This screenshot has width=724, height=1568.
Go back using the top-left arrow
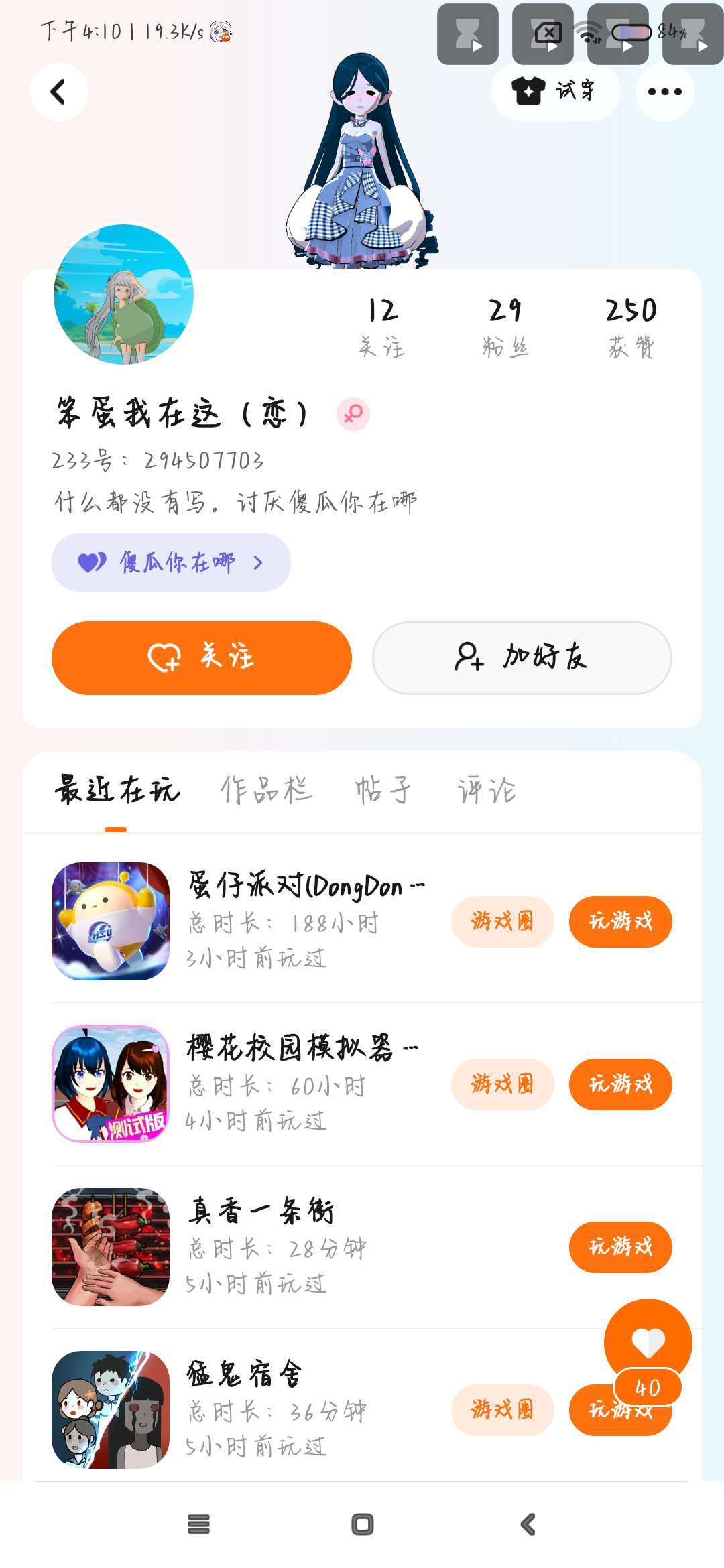59,92
